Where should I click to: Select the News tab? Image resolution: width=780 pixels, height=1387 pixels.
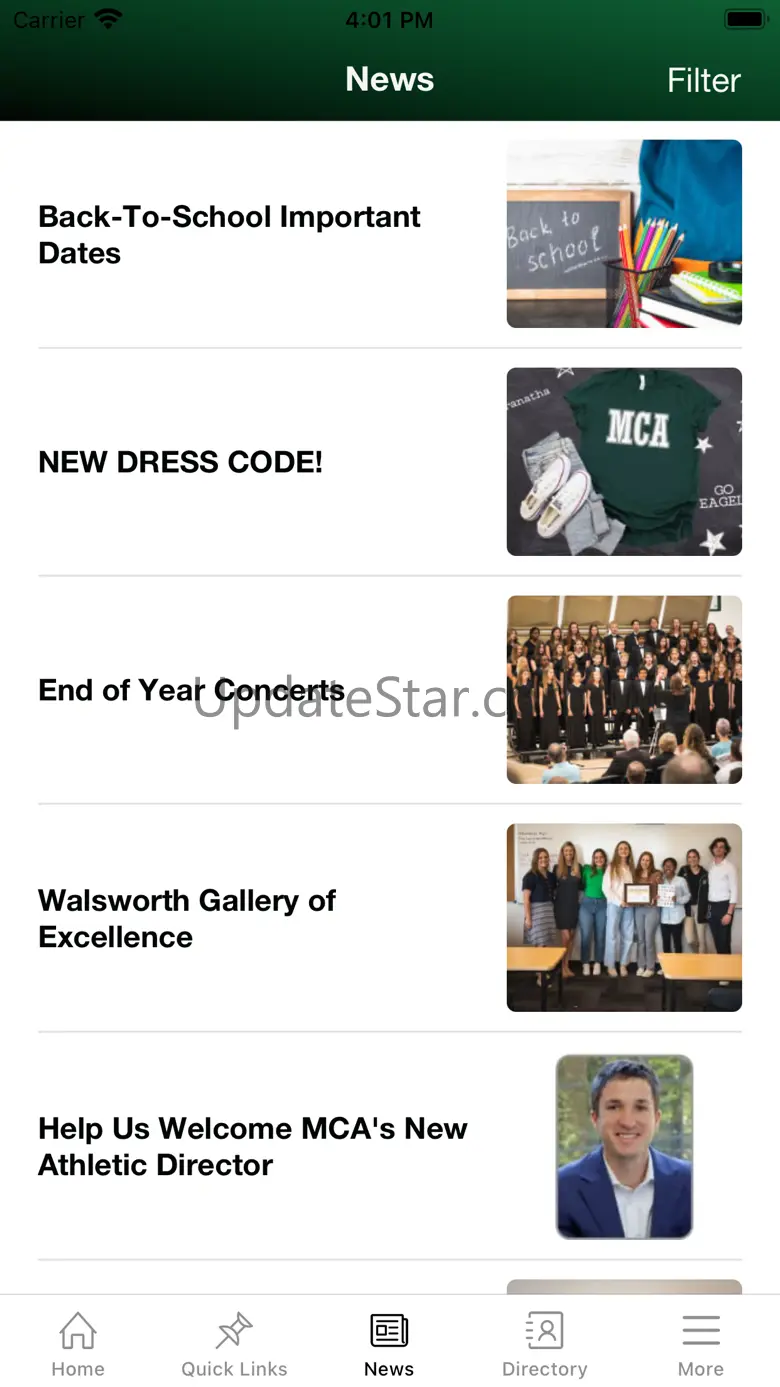coord(389,1344)
